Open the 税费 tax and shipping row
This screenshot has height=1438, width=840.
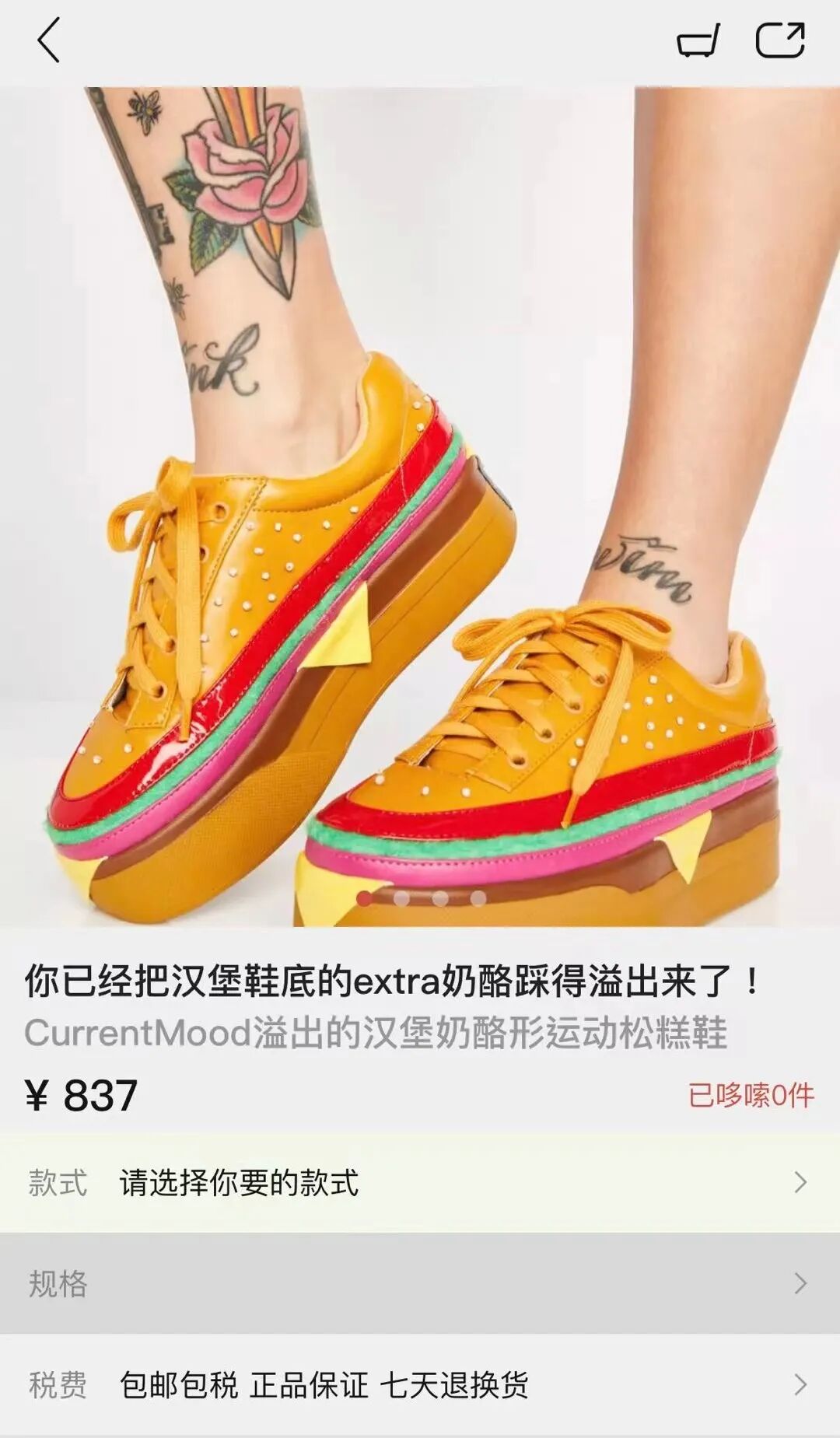pos(420,1384)
